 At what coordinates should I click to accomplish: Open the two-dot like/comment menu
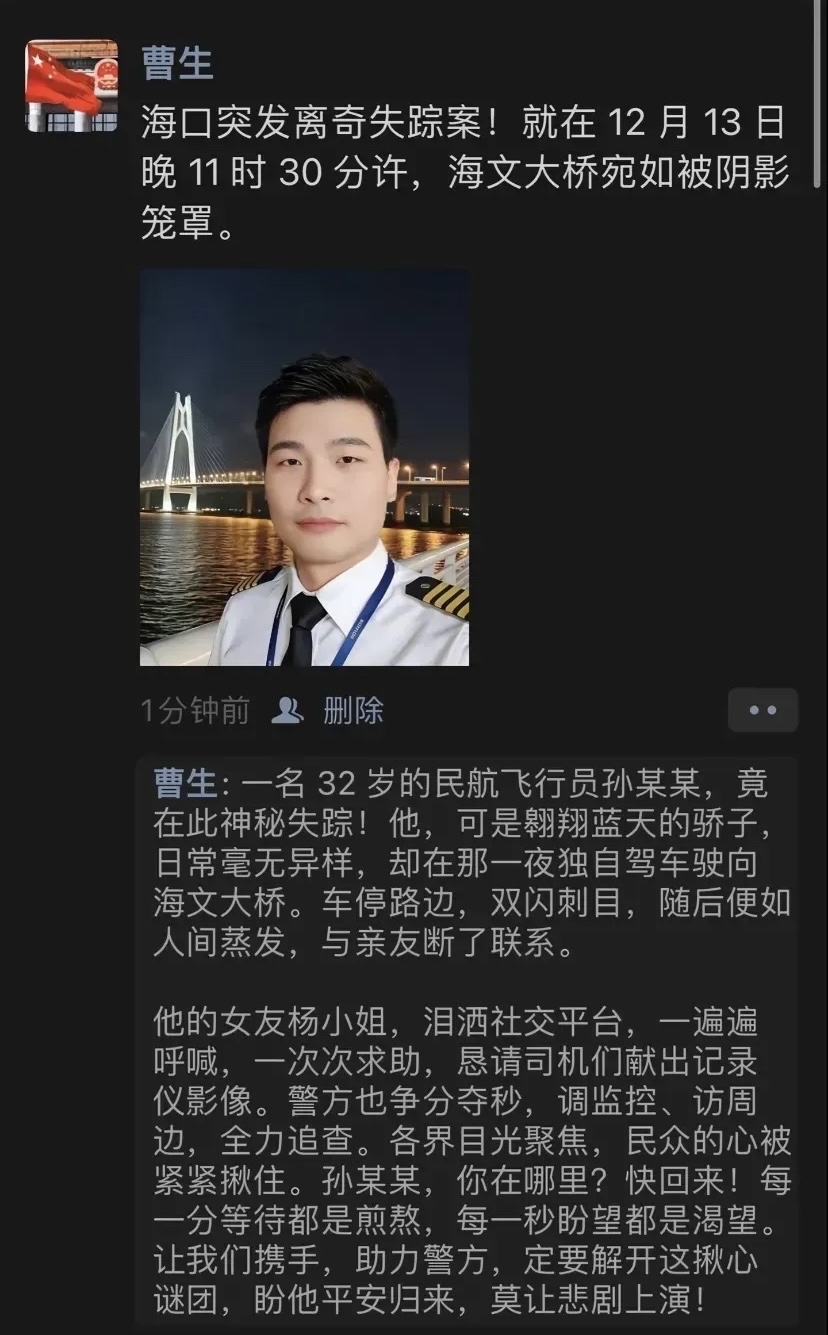pos(762,710)
